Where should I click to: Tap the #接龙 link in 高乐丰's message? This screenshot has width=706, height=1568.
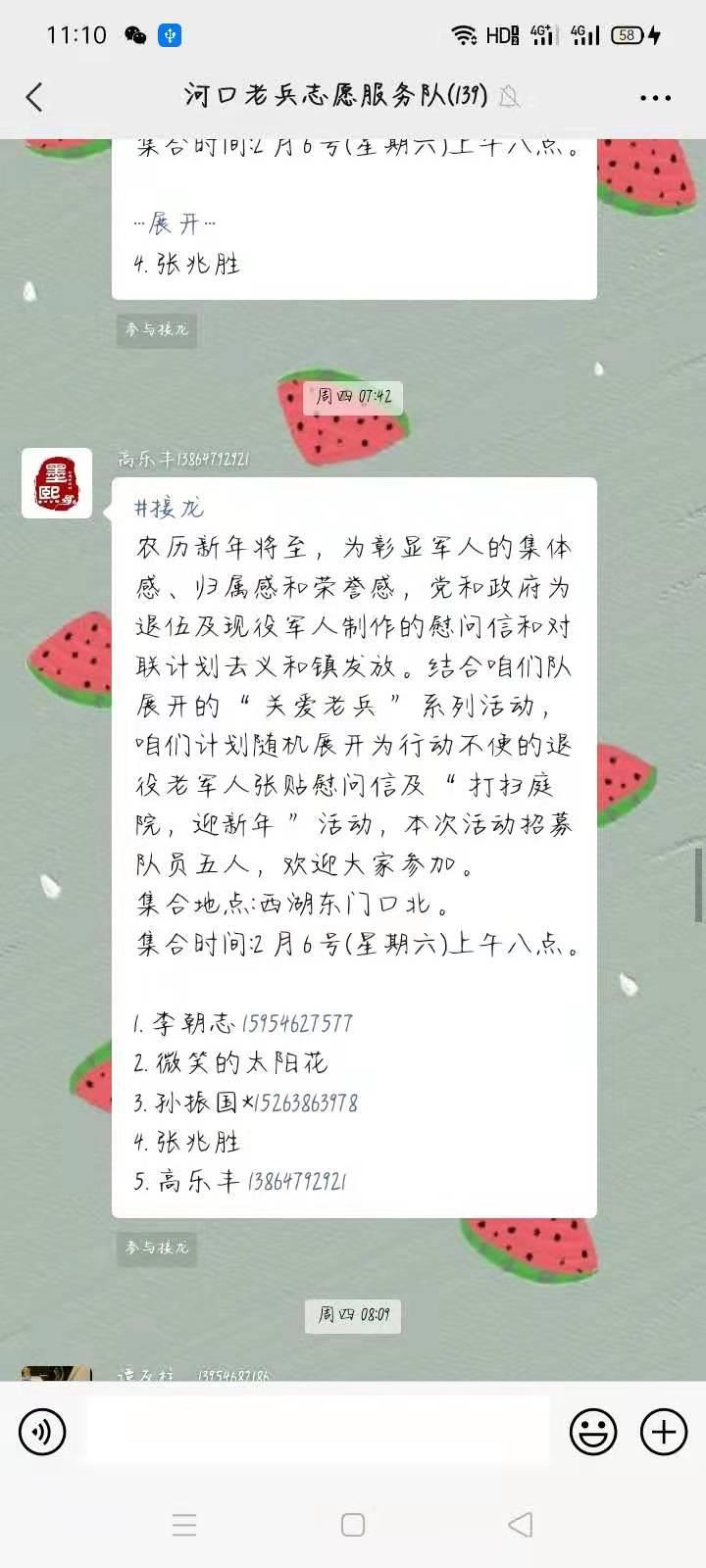pyautogui.click(x=169, y=508)
